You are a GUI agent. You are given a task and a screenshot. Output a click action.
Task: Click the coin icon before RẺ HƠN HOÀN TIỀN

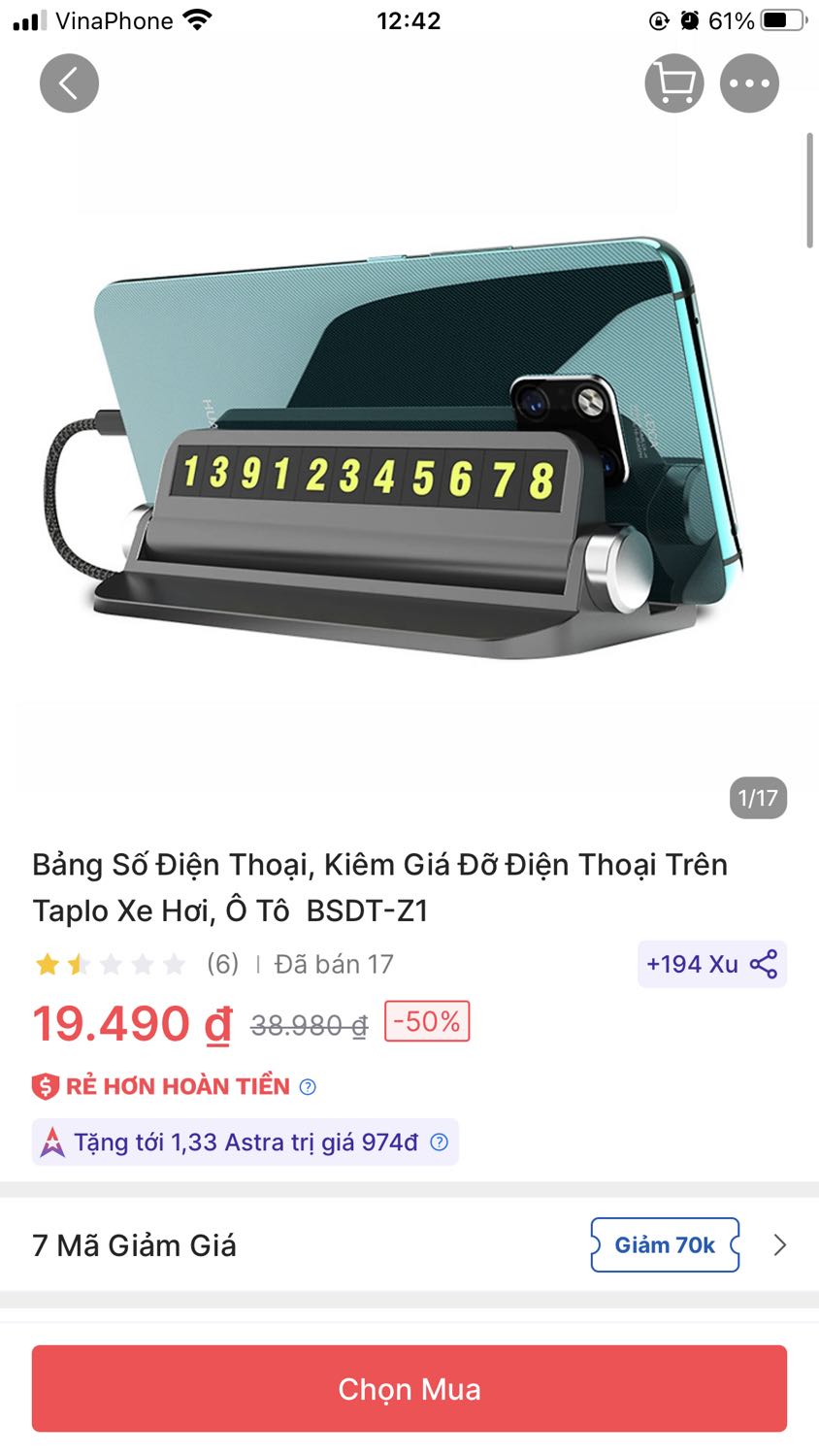(x=43, y=1085)
